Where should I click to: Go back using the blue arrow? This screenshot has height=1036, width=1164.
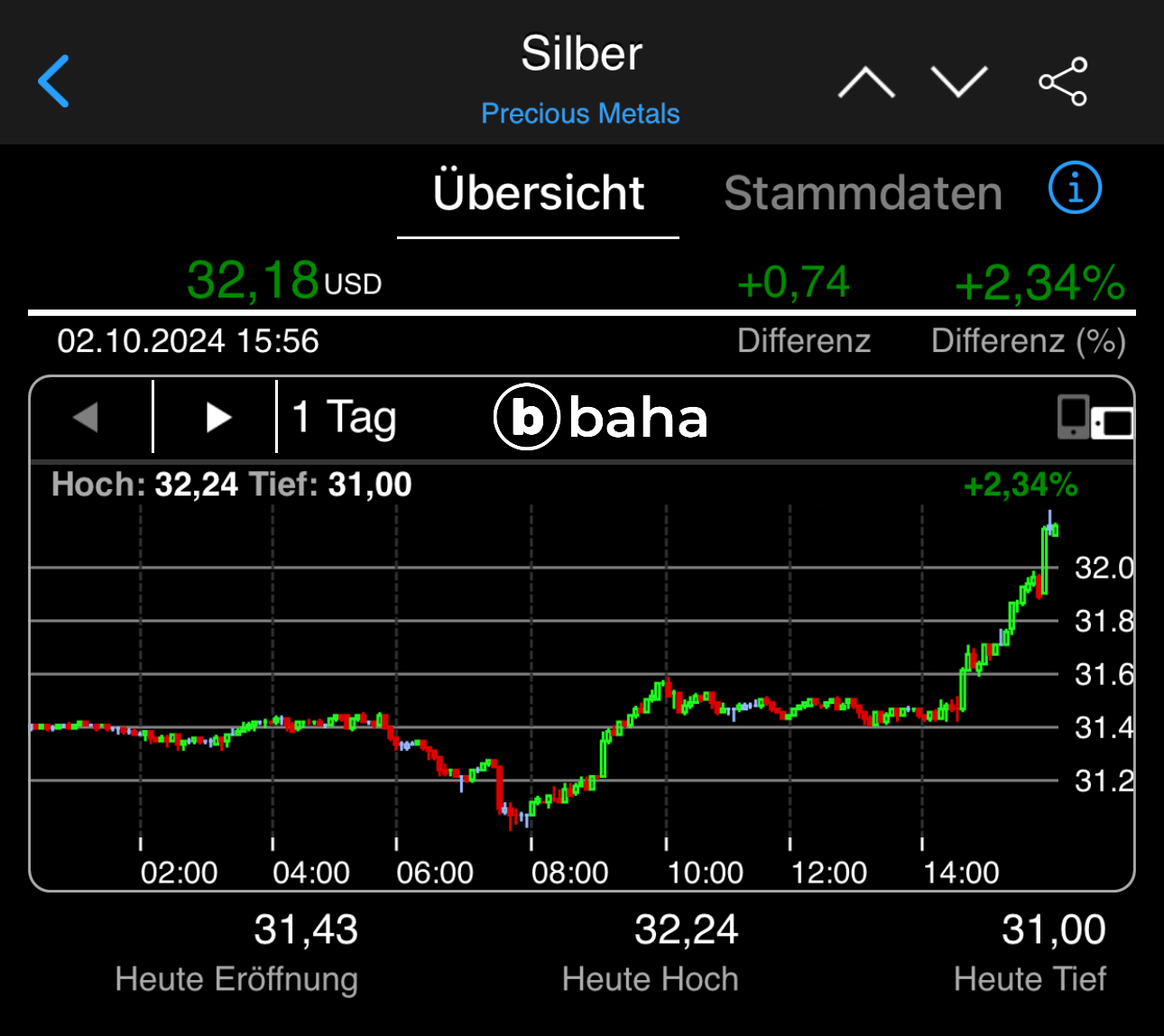click(54, 81)
